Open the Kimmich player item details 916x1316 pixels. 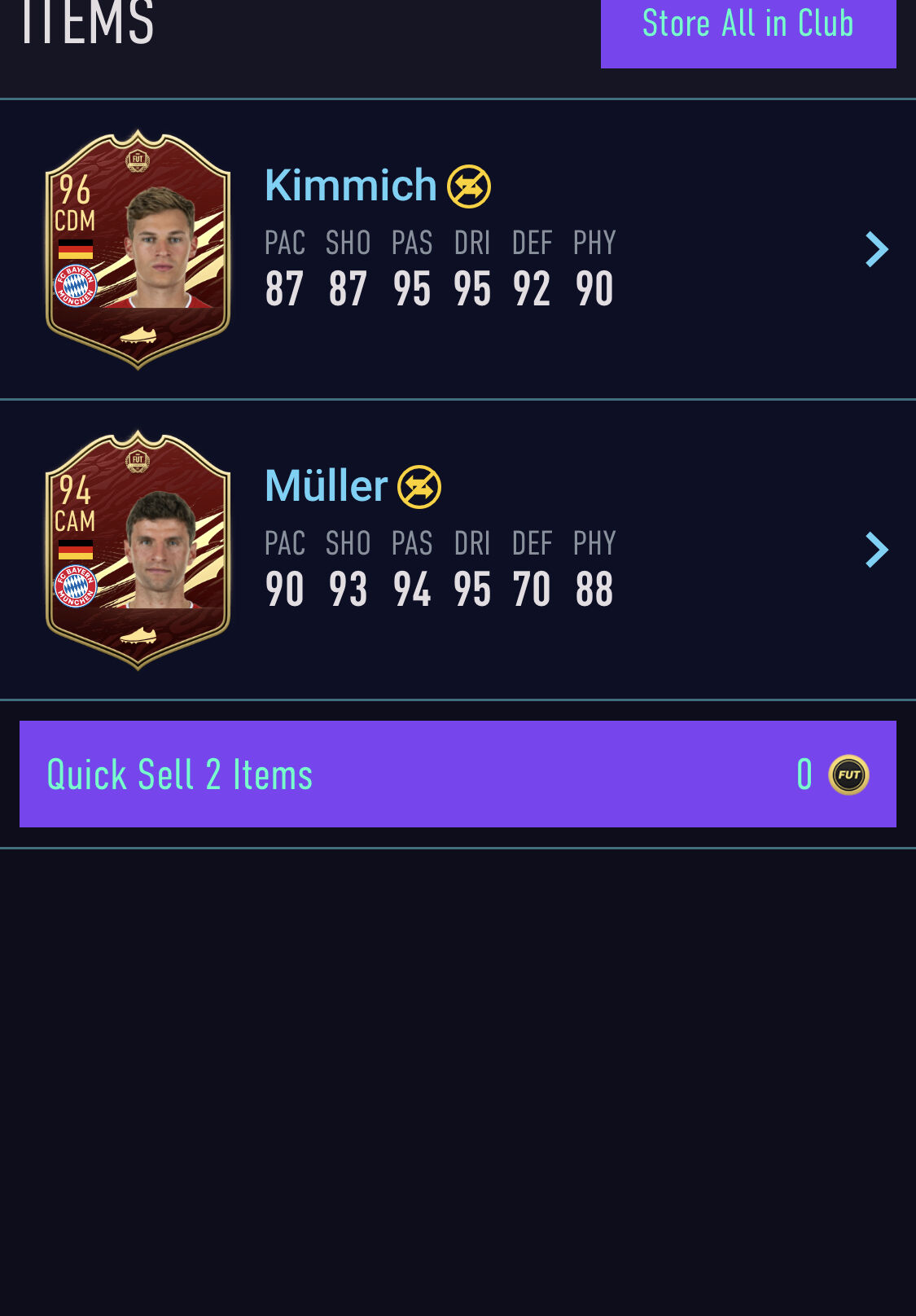point(876,249)
